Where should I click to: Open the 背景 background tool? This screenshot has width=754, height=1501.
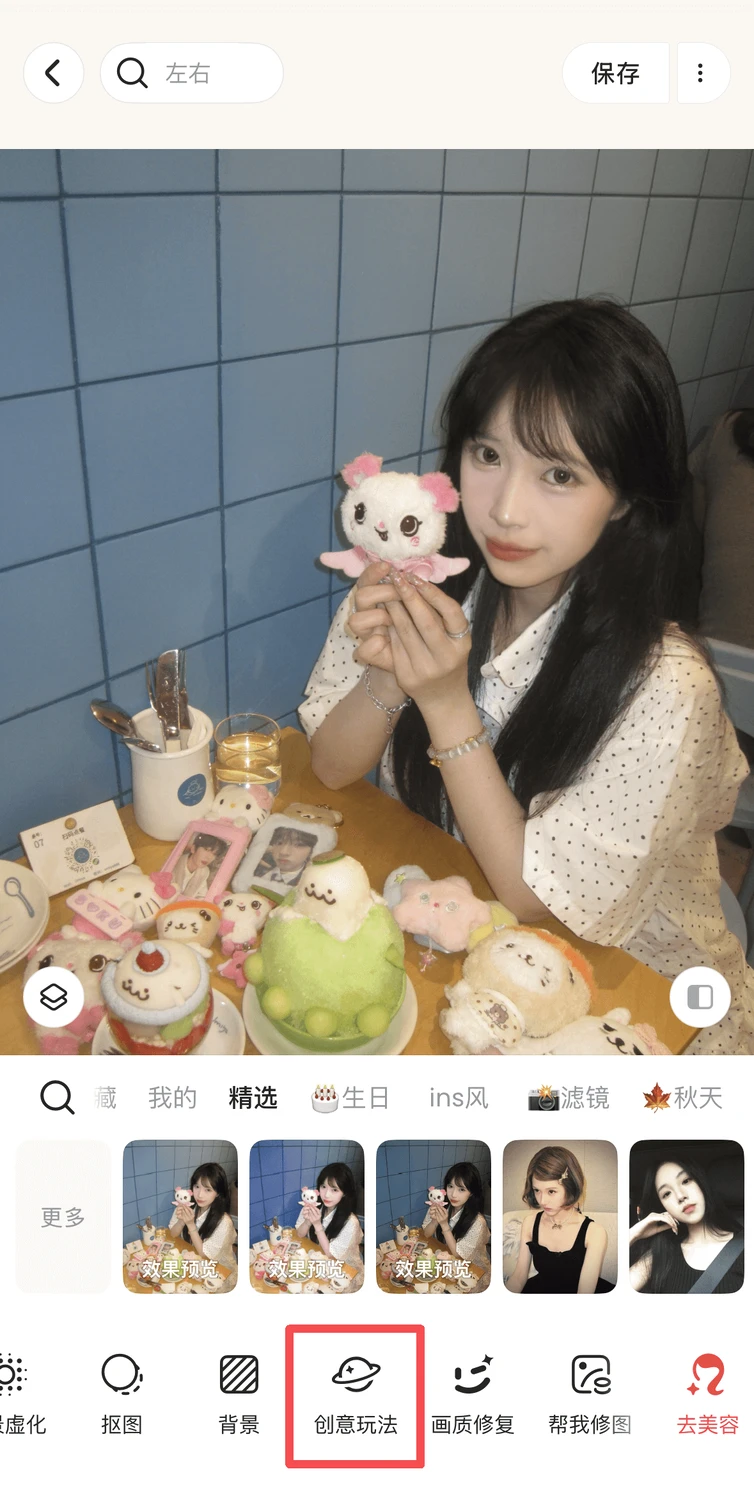tap(239, 1395)
